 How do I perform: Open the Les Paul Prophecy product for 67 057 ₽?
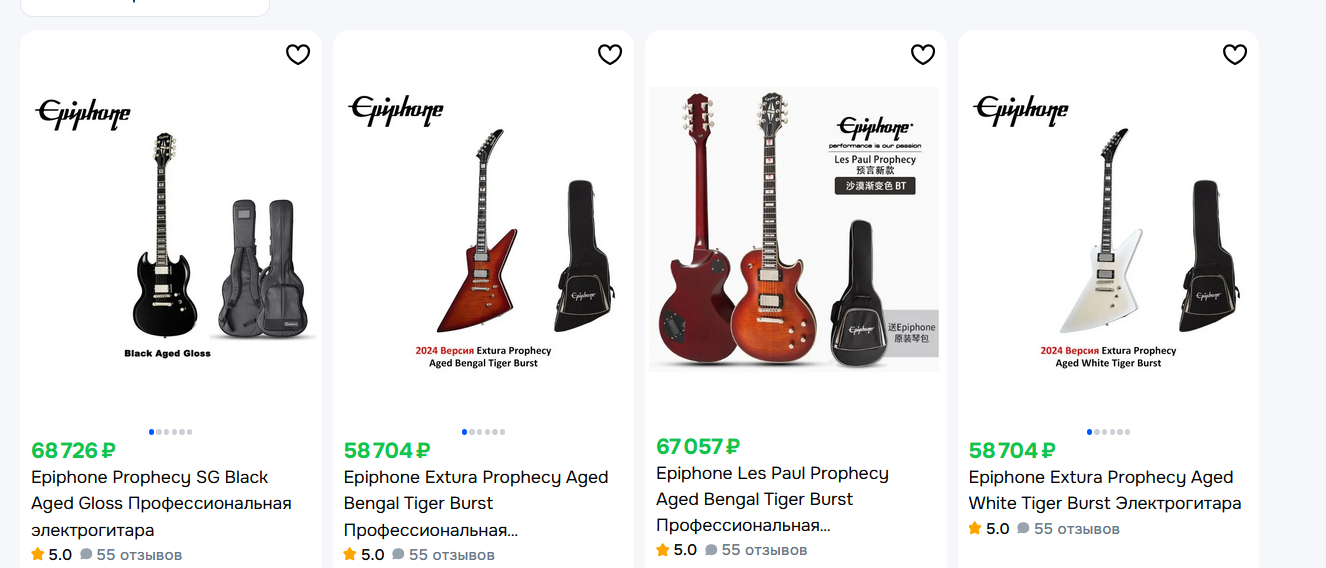coord(772,486)
